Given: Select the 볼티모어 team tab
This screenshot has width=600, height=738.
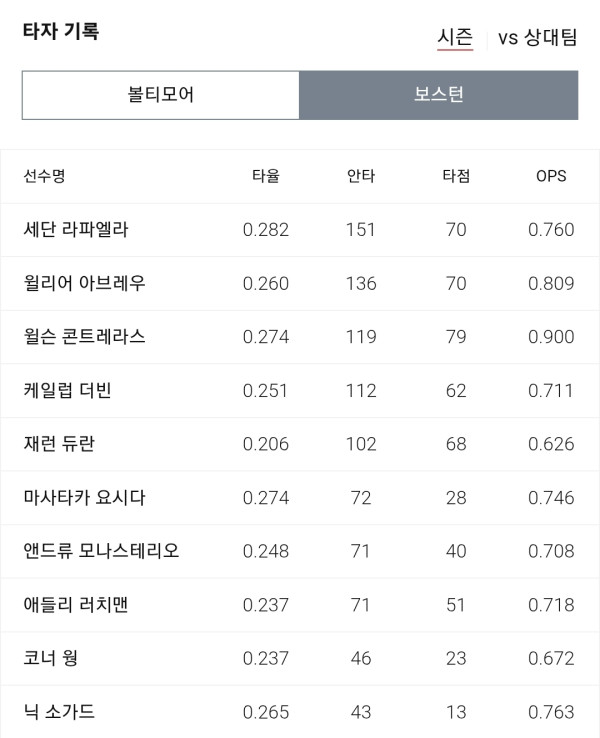Looking at the screenshot, I should tap(160, 95).
